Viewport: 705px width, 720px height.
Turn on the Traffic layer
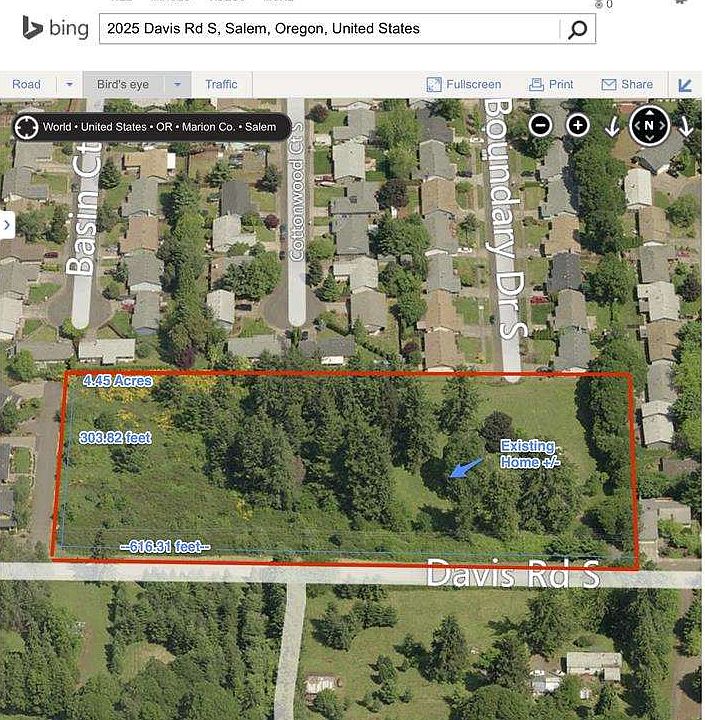tap(221, 84)
